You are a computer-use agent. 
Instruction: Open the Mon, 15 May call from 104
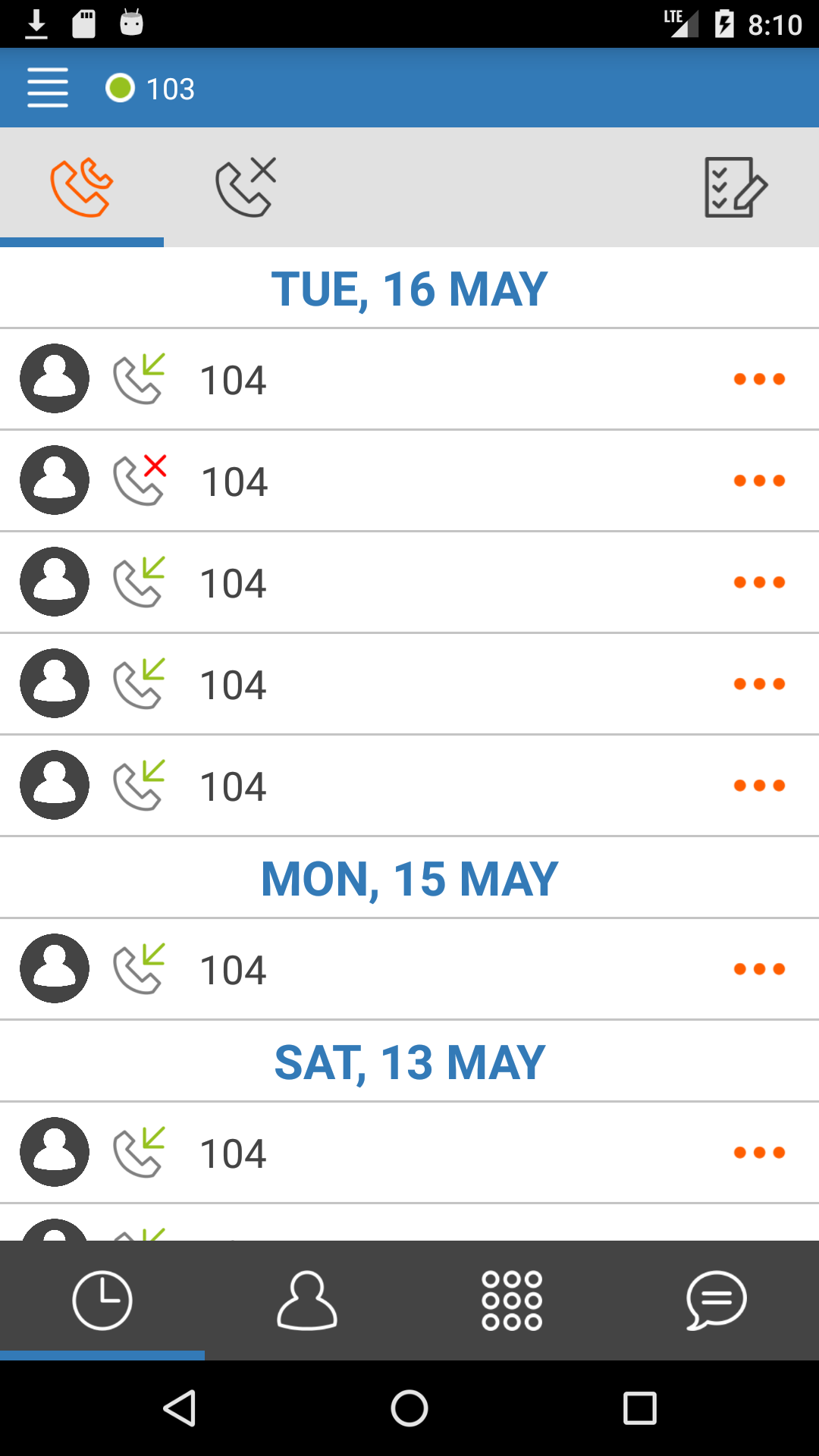[x=409, y=969]
